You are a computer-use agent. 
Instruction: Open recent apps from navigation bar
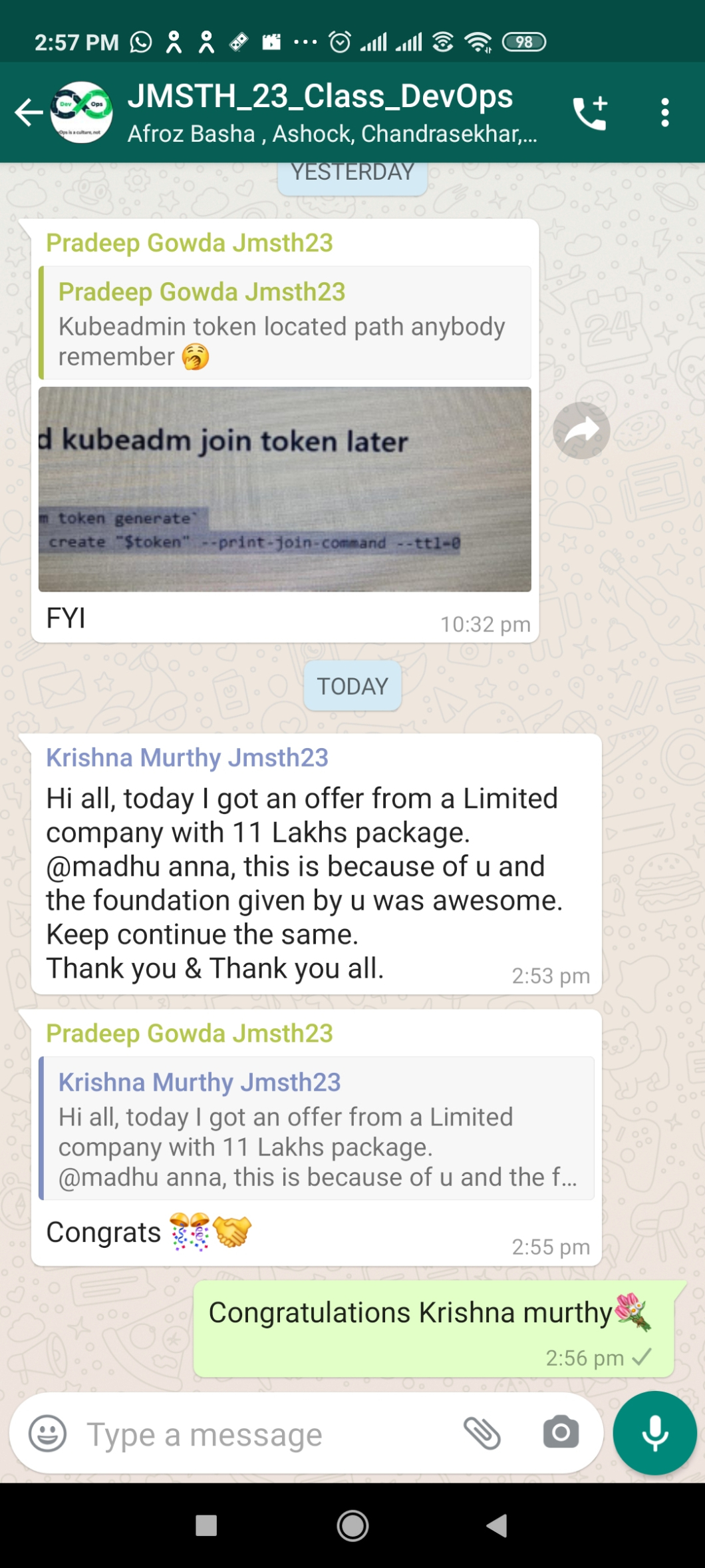pyautogui.click(x=206, y=1525)
